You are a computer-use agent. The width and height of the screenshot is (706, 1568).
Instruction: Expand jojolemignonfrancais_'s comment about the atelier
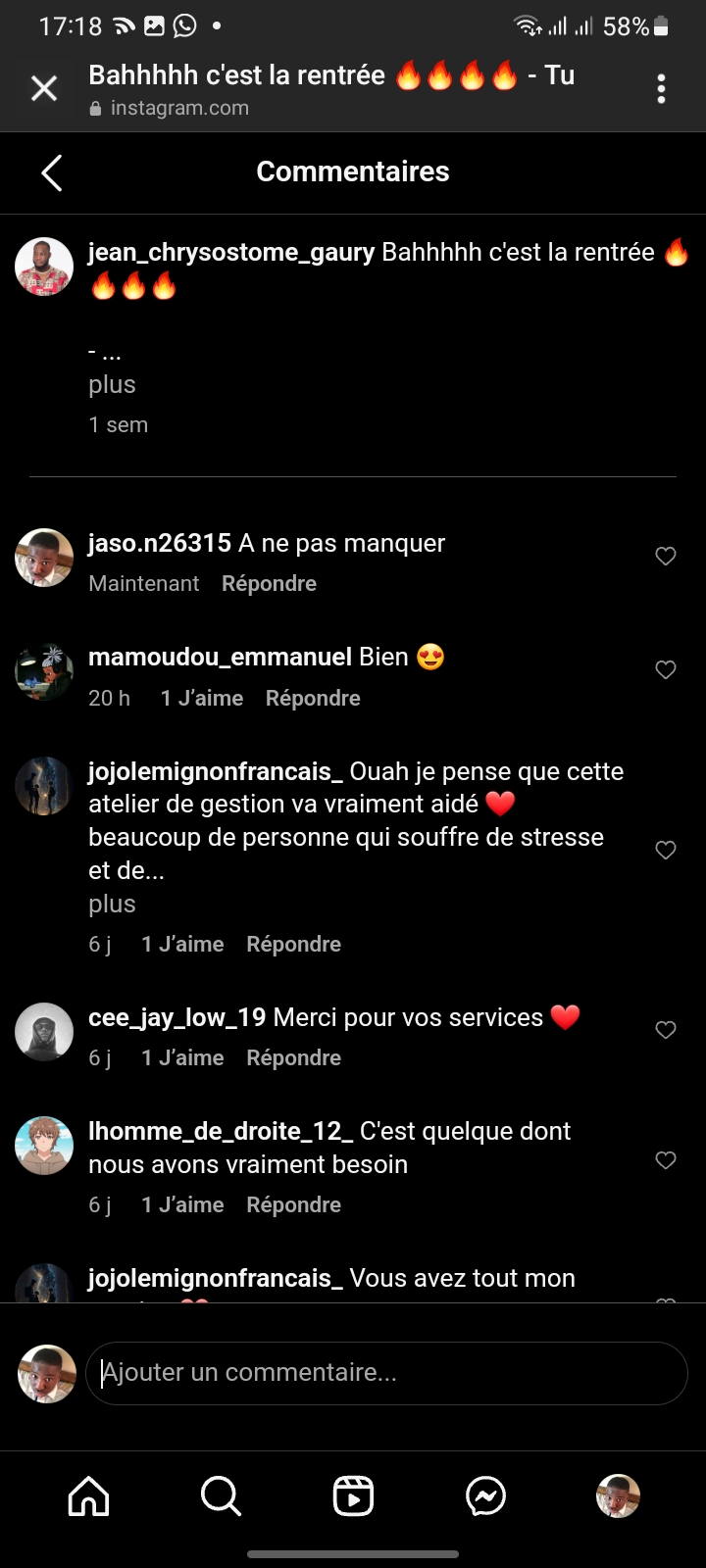pos(112,904)
